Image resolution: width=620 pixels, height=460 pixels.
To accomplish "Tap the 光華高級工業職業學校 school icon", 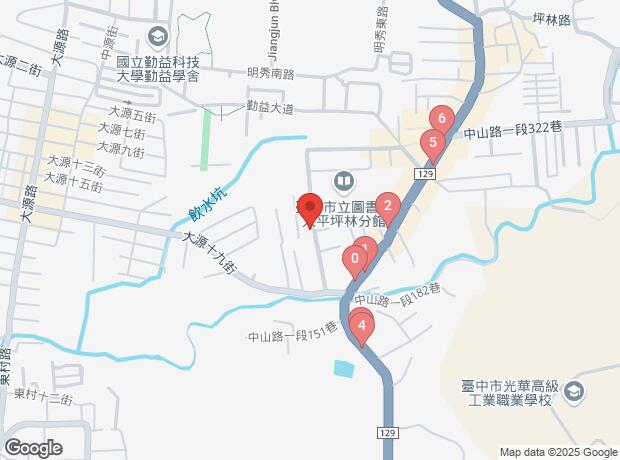I will [574, 395].
